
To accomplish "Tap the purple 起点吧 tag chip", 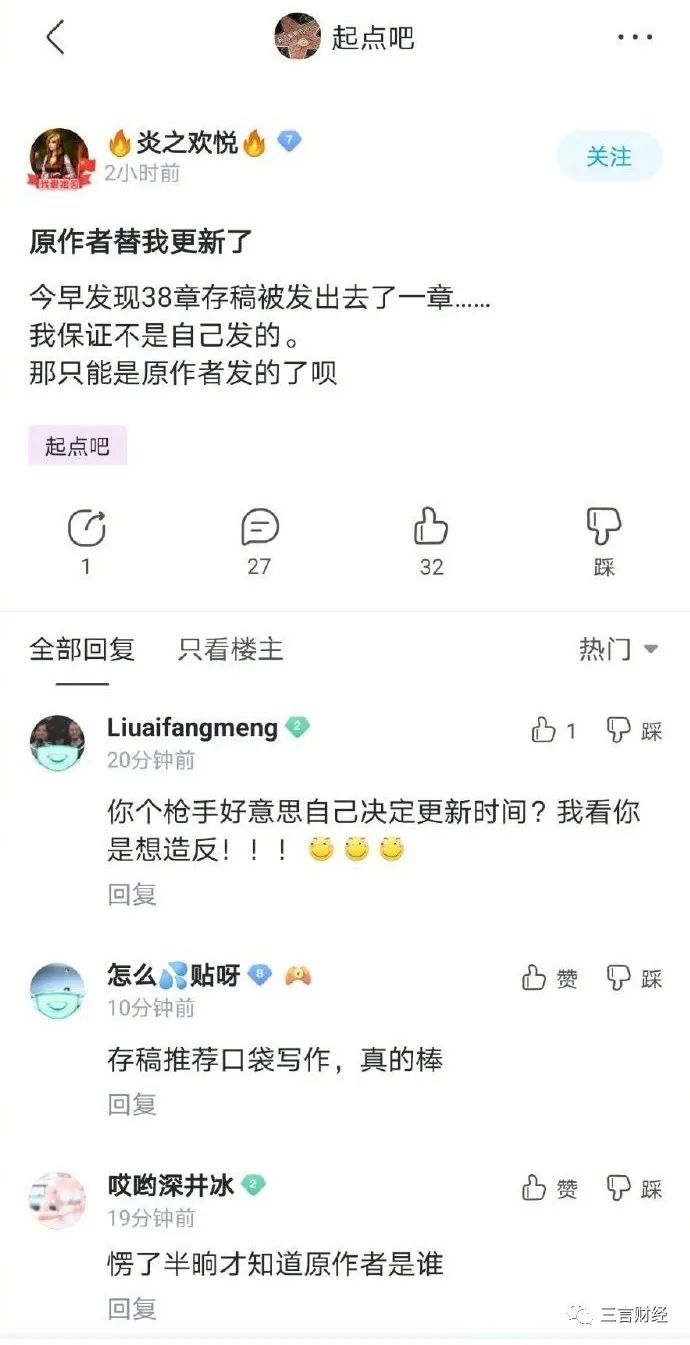I will pos(77,446).
